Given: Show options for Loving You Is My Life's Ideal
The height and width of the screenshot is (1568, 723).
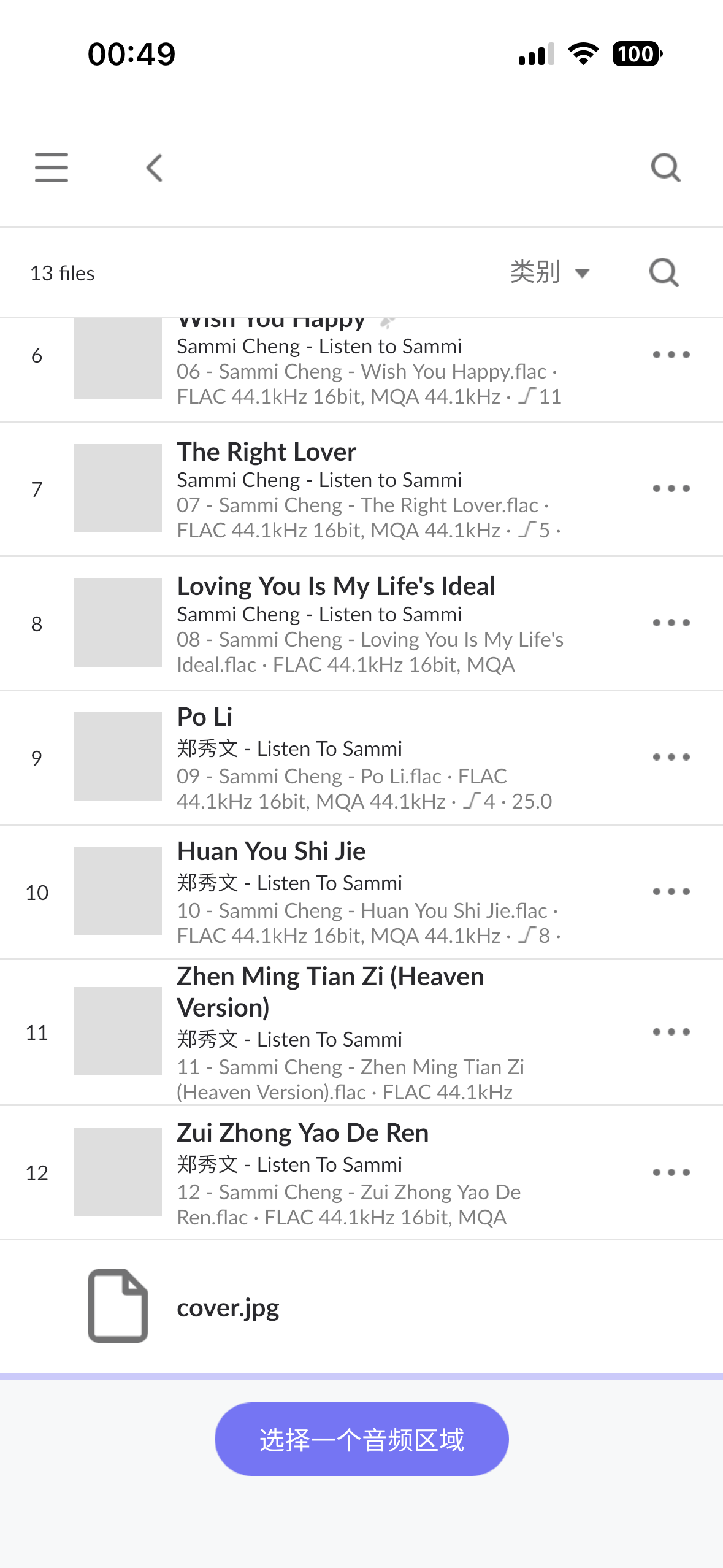Looking at the screenshot, I should 671,623.
